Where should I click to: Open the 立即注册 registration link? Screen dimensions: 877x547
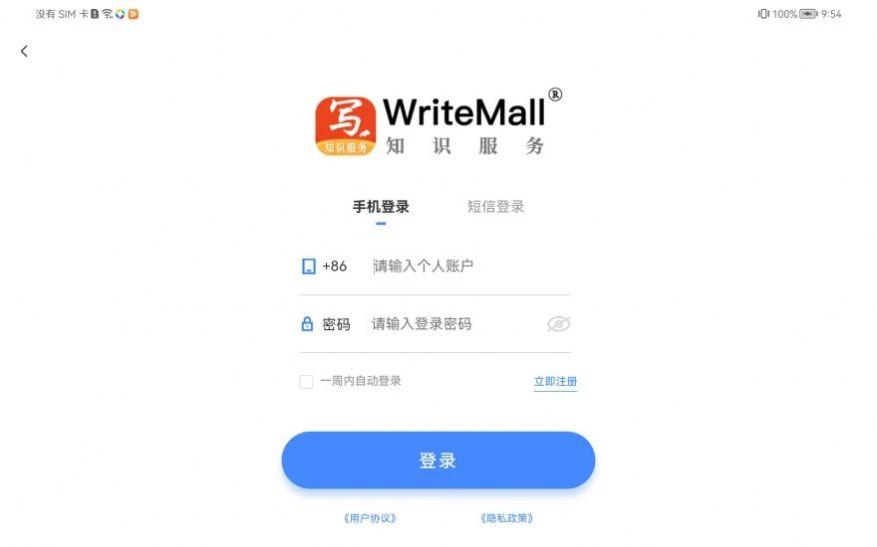(x=555, y=381)
